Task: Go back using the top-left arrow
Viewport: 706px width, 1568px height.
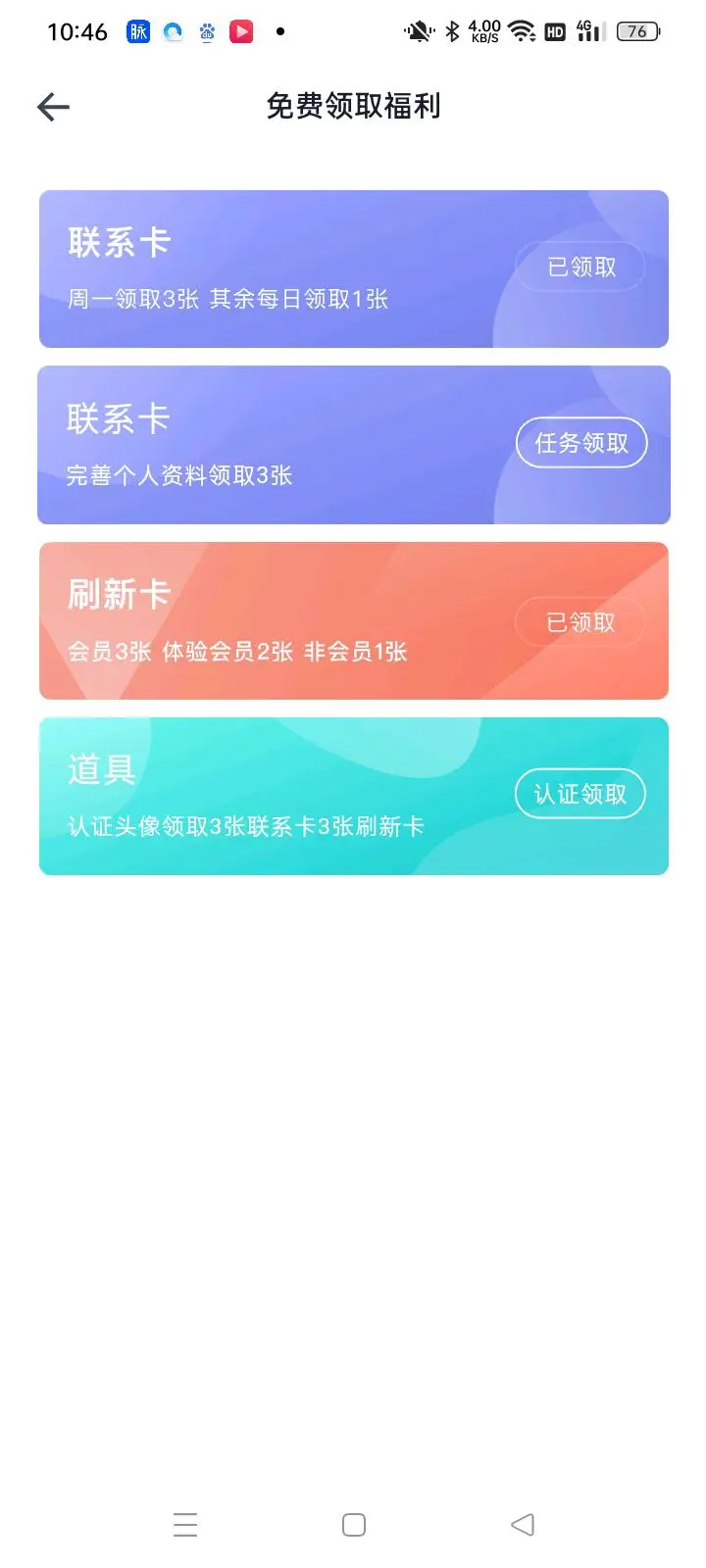Action: click(54, 107)
